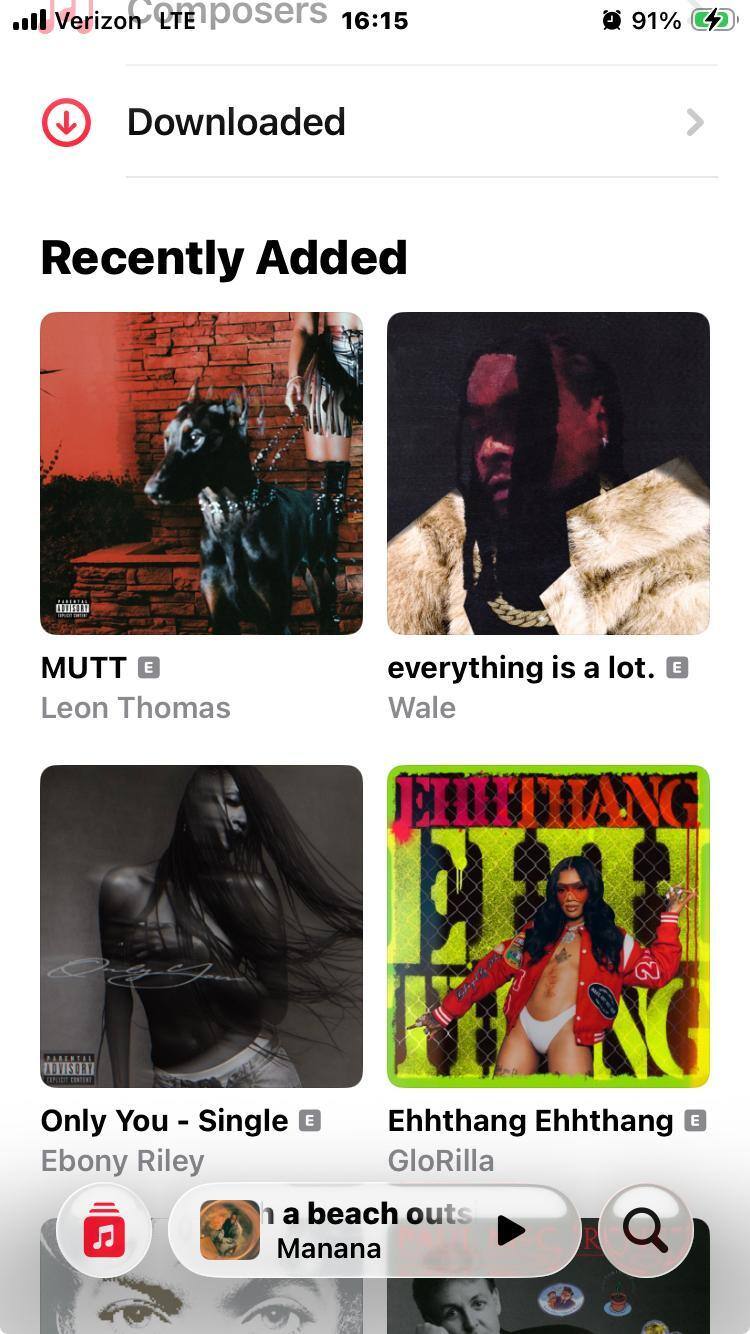Open the Downloaded row

tap(375, 122)
